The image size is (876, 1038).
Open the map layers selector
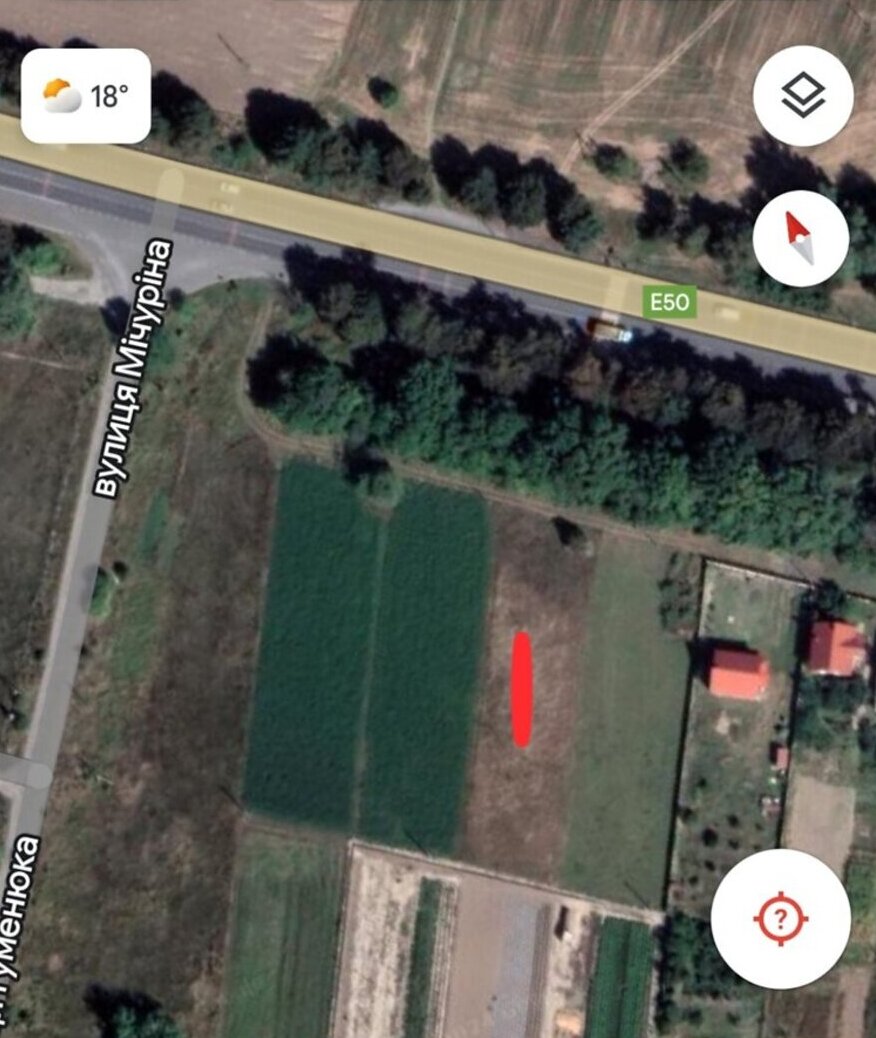[803, 96]
